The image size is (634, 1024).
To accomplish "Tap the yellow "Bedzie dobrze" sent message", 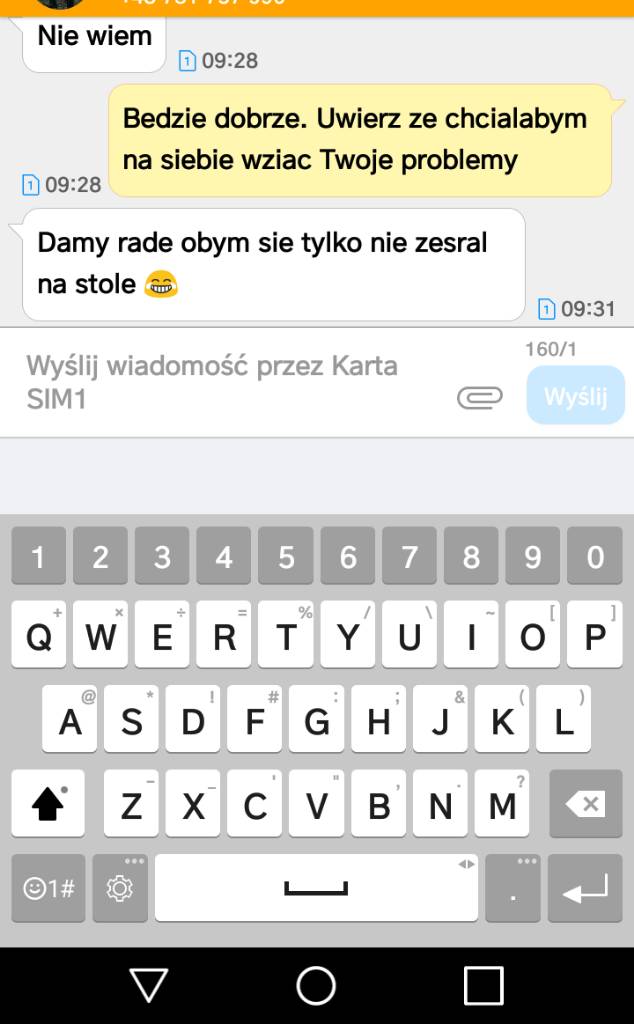I will [x=358, y=140].
